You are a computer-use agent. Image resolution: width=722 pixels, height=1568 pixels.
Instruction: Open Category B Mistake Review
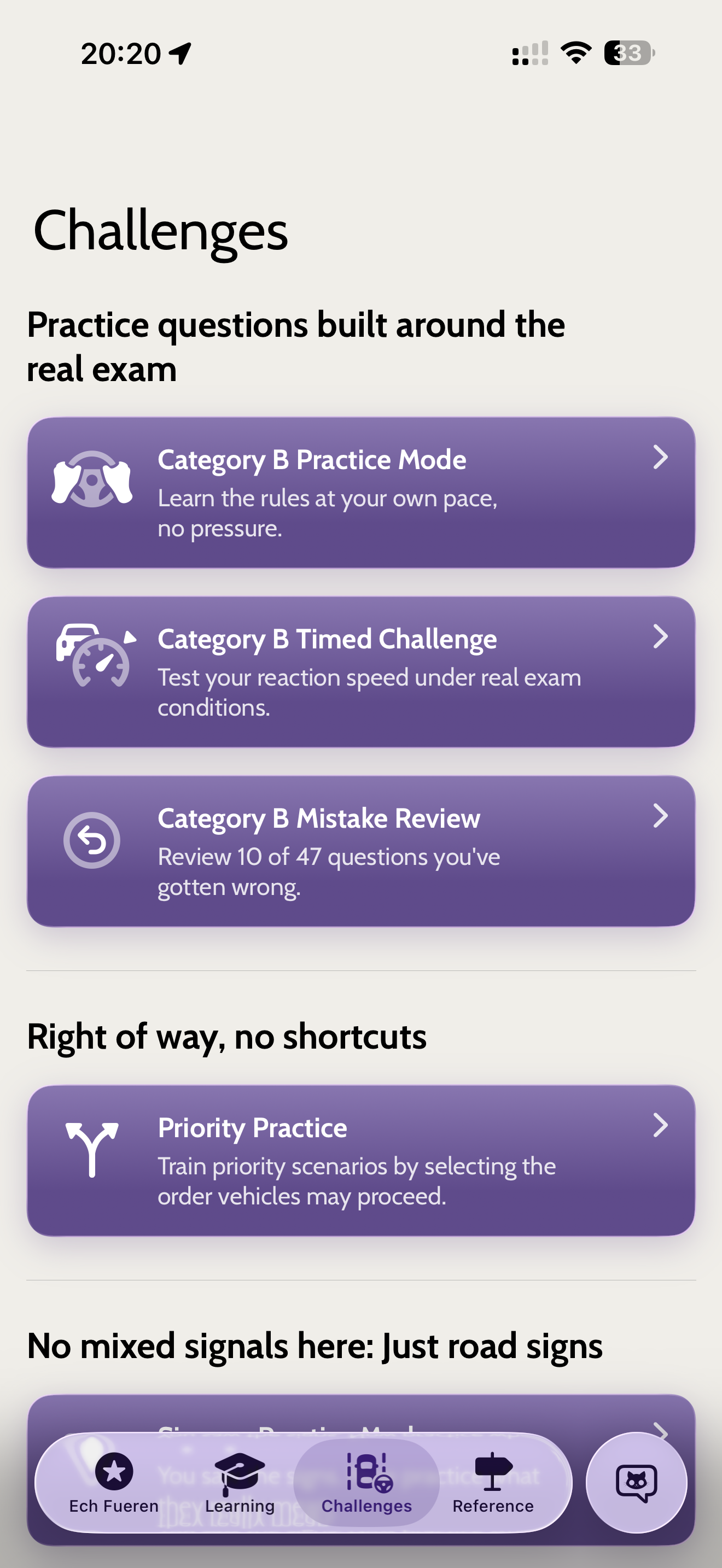[x=360, y=851]
